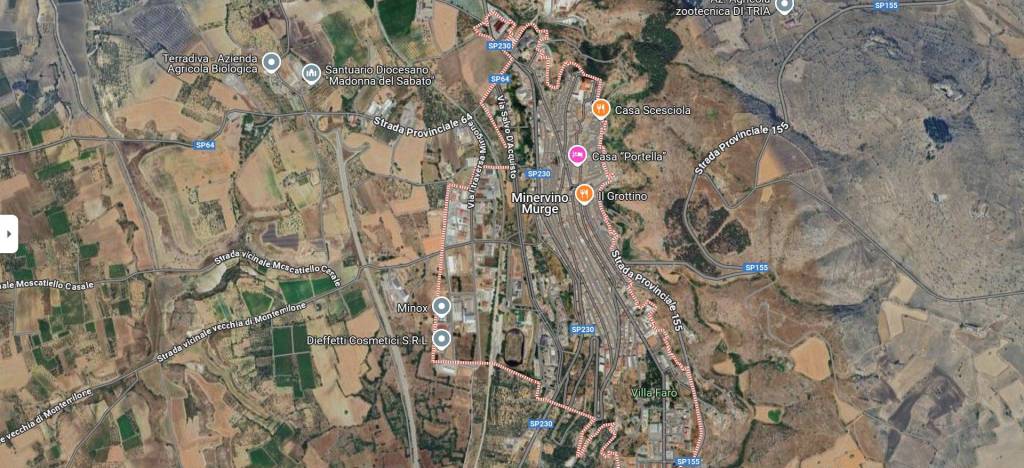
Task: Open Dieffetti Cosmetici S.R.L. marker
Action: tap(441, 339)
